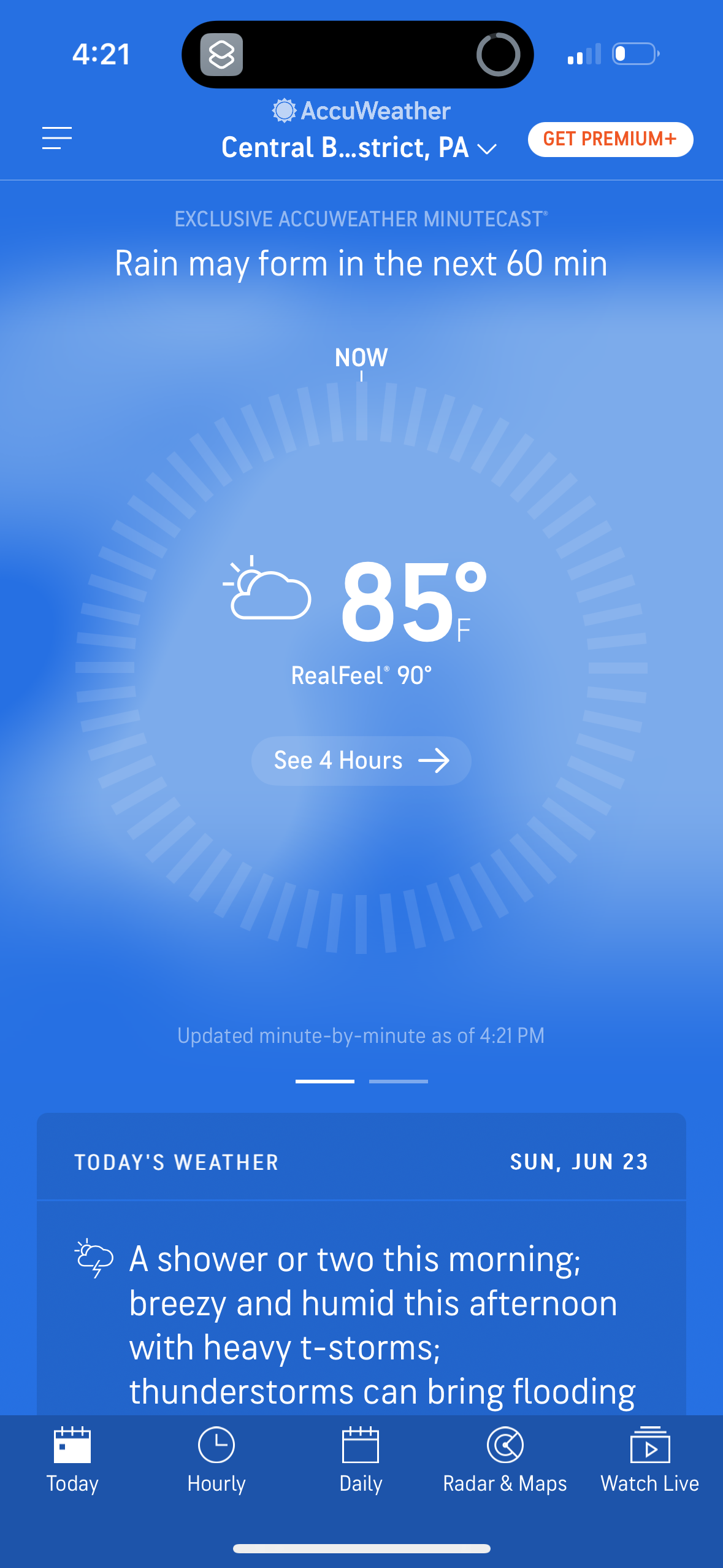The width and height of the screenshot is (723, 1568).
Task: Tap the See 4 Hours button
Action: (361, 760)
